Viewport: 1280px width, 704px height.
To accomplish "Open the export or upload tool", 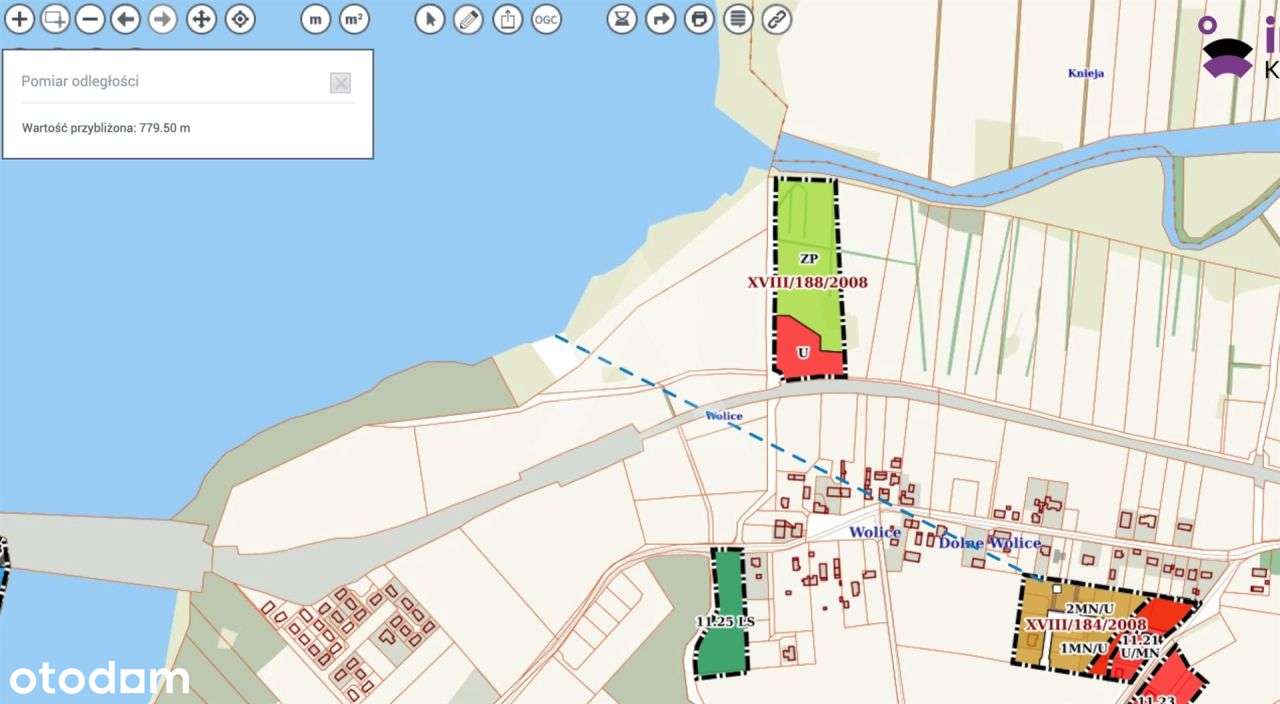I will tap(508, 18).
